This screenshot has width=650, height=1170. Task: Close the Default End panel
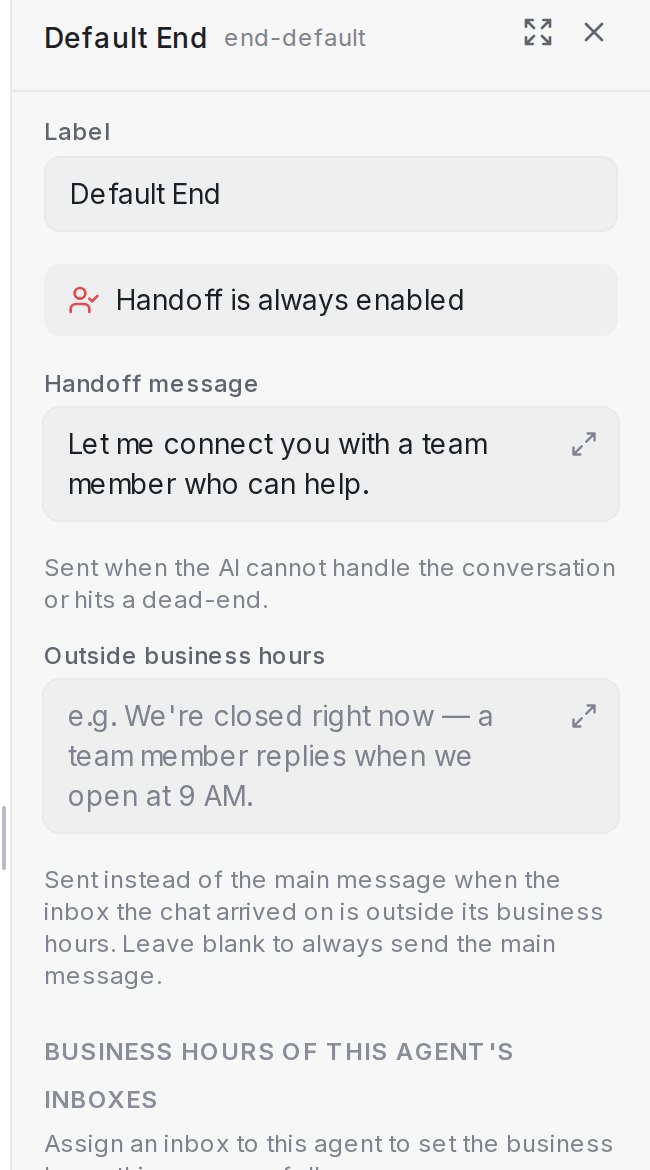point(593,33)
